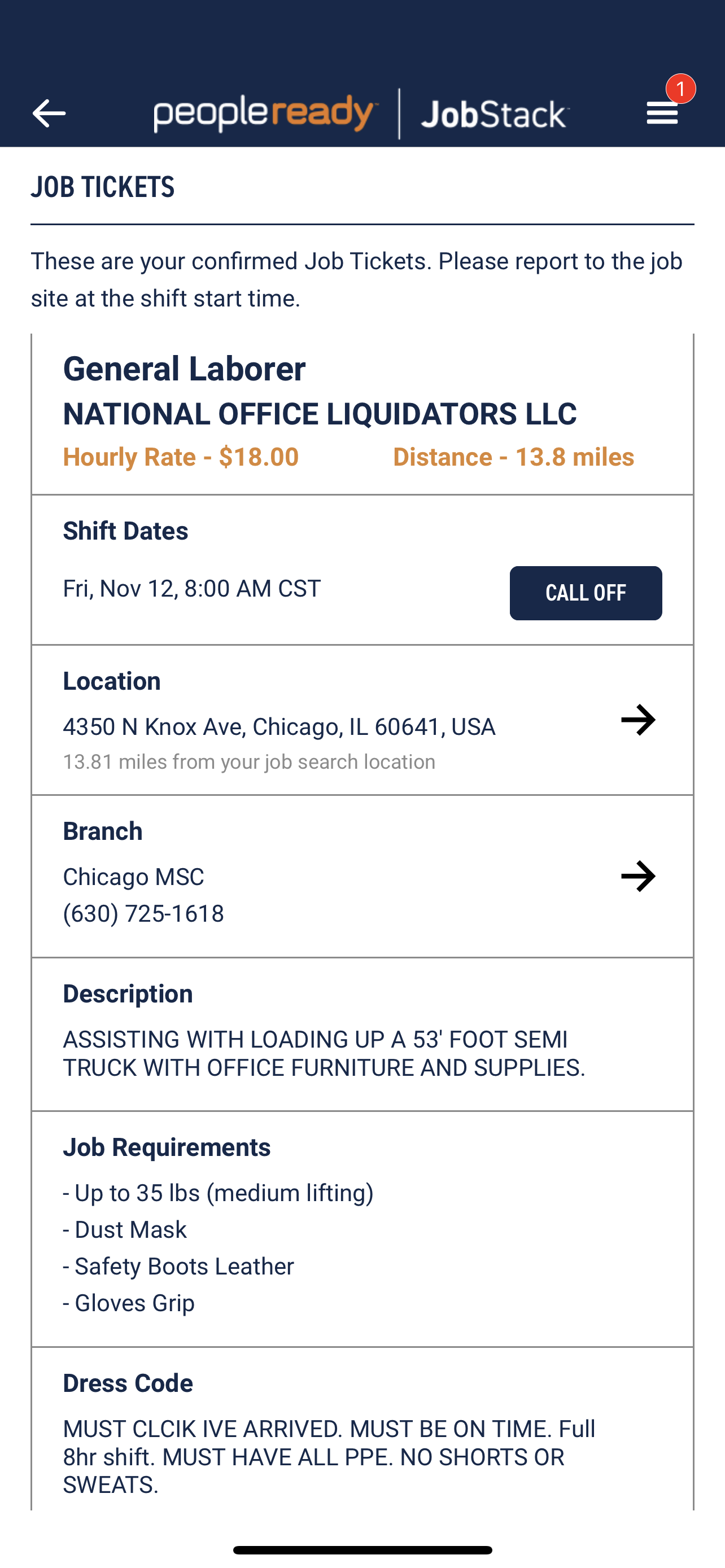725x1568 pixels.
Task: Open branch details via the Branch arrow
Action: click(x=639, y=877)
